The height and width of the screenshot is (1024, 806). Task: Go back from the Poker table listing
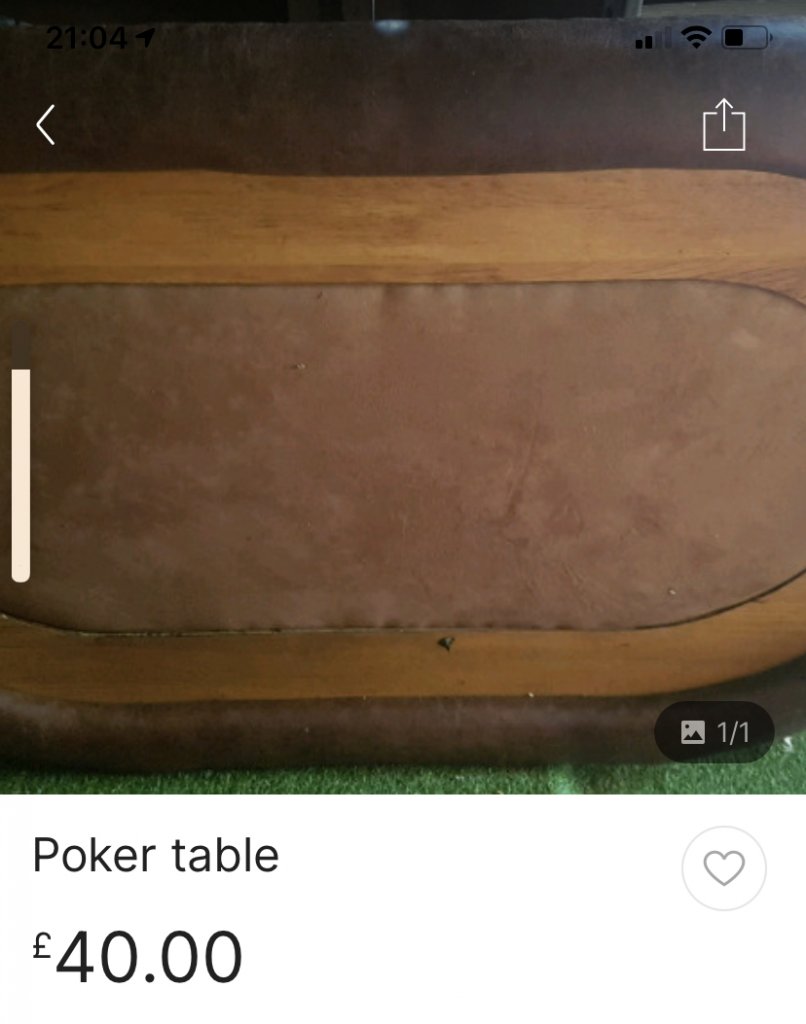(45, 126)
